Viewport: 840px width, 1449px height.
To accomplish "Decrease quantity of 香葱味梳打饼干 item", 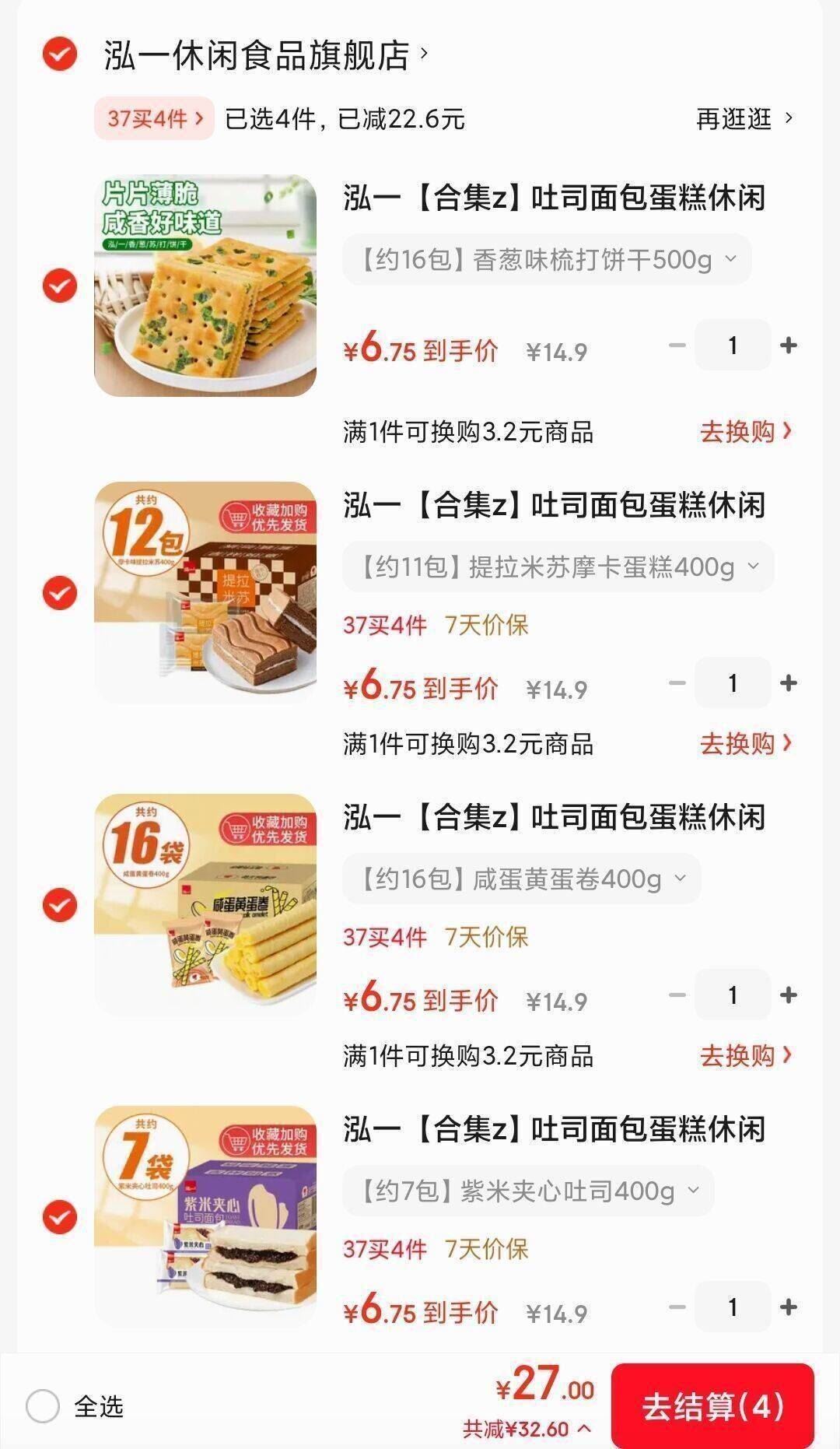I will (676, 345).
